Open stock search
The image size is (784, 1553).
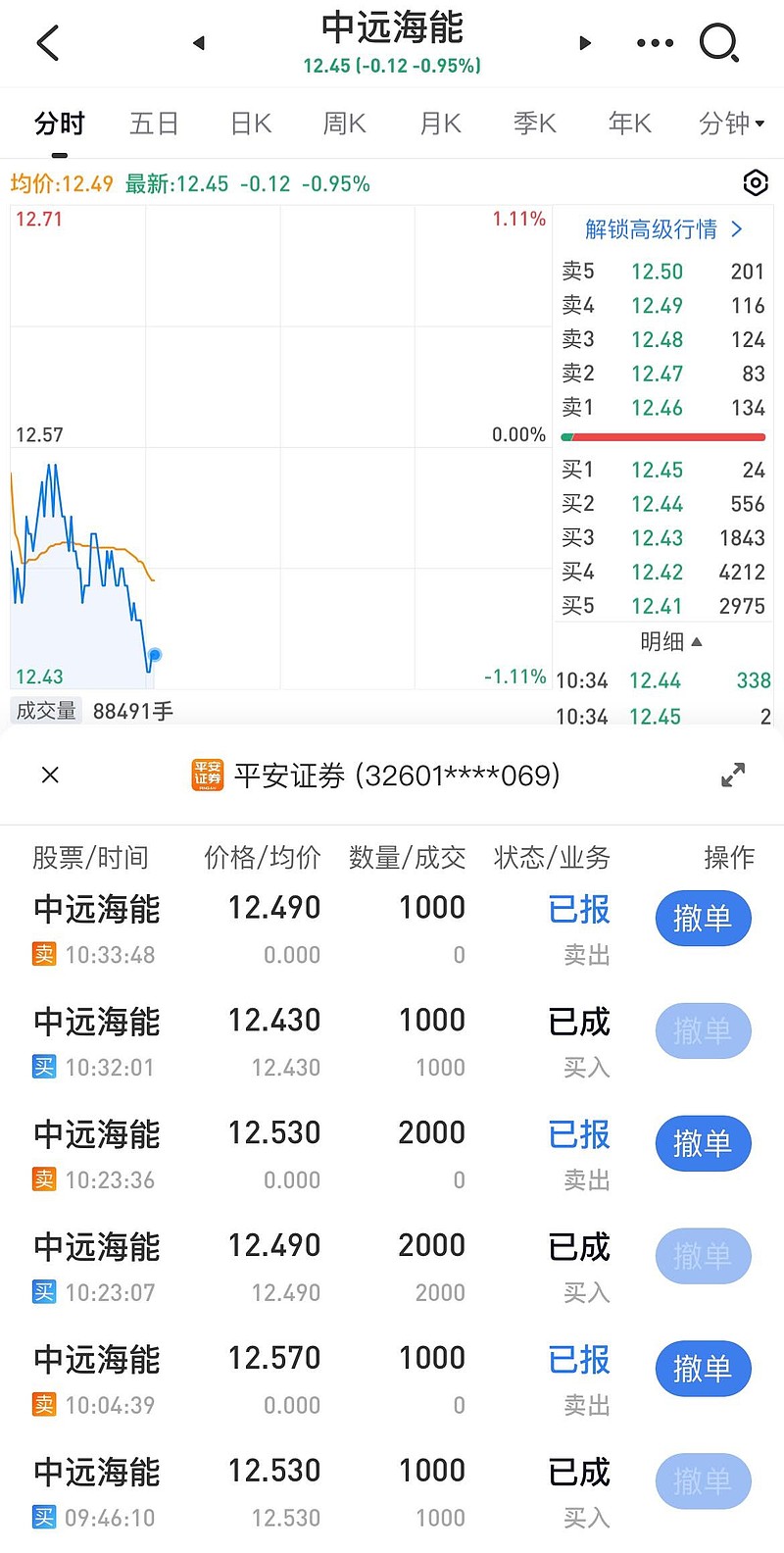[719, 43]
